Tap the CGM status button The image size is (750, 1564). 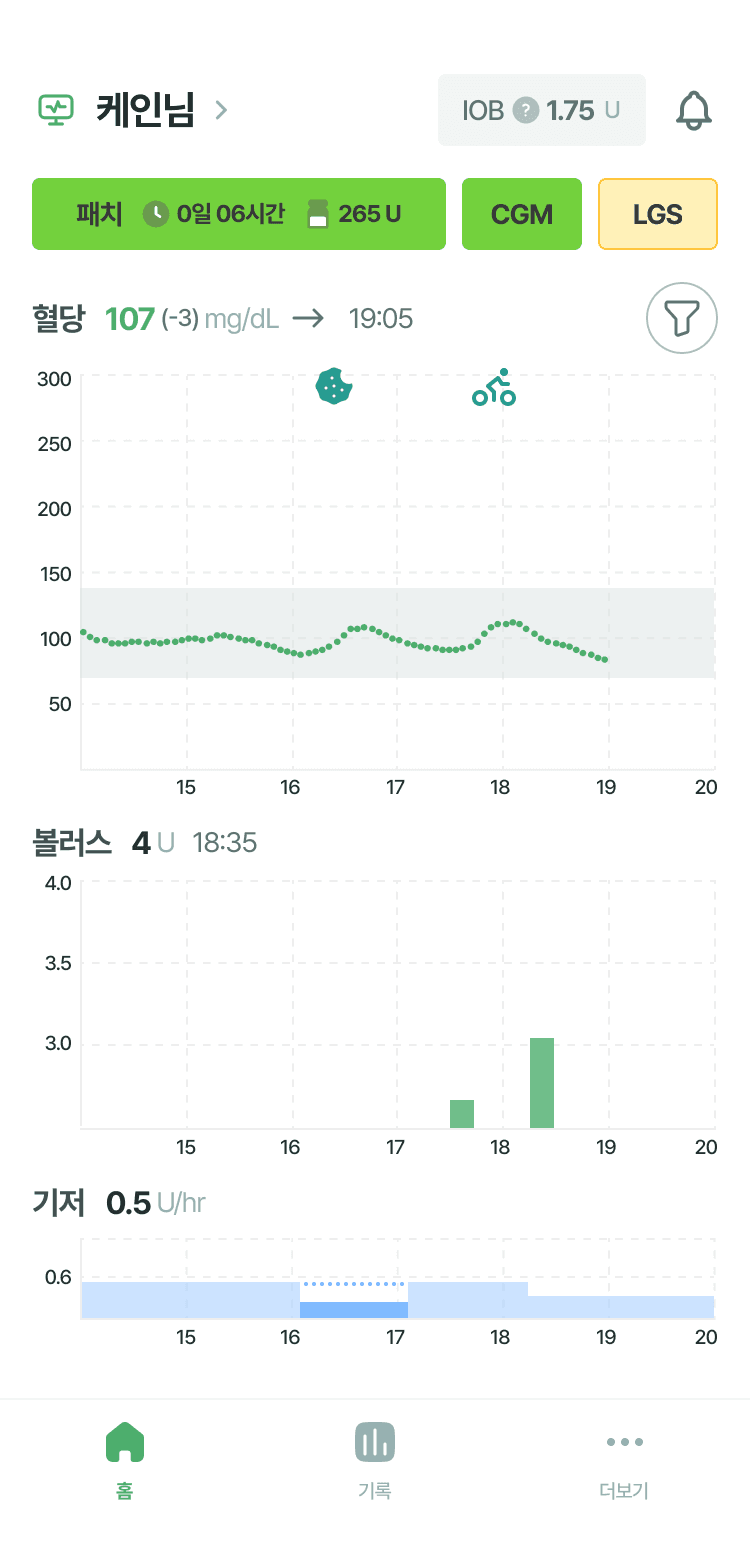coord(521,214)
